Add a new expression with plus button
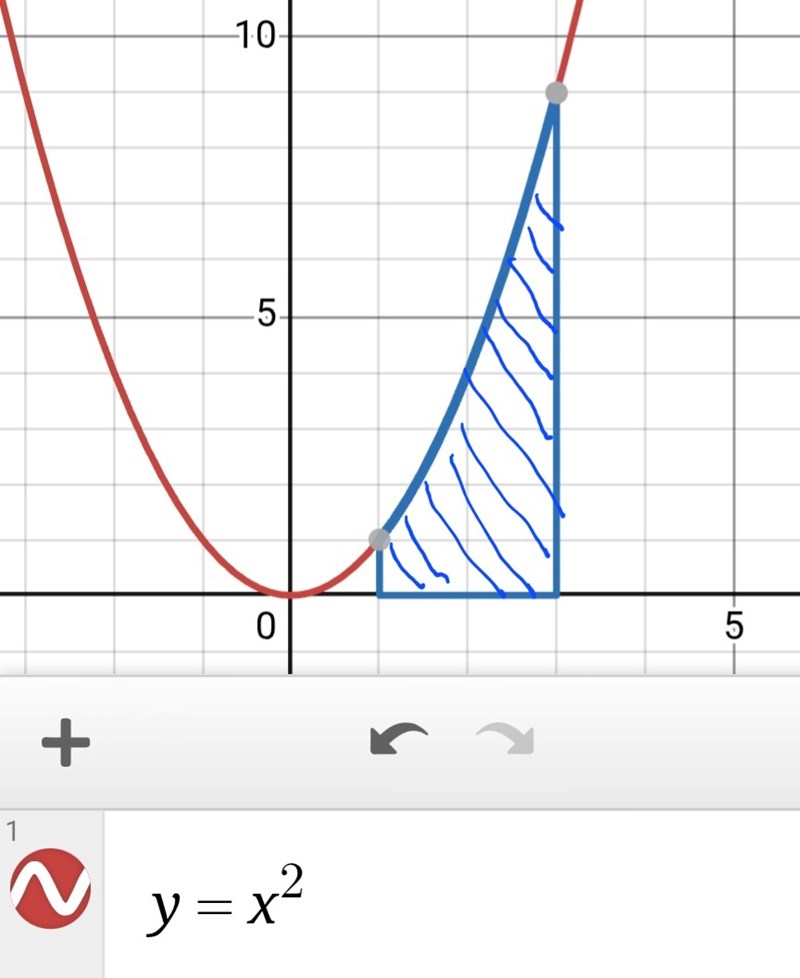 click(65, 743)
